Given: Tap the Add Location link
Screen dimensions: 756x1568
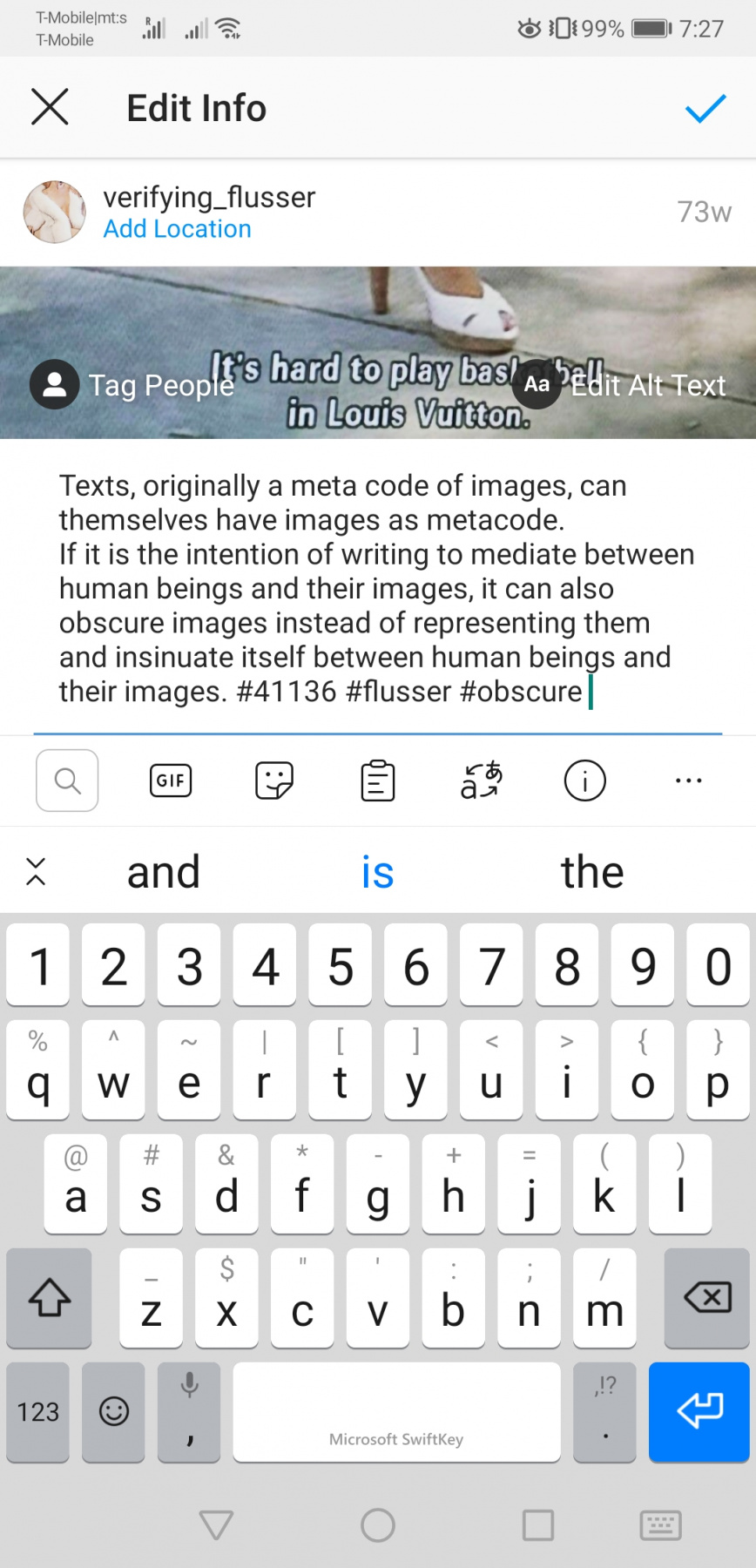Looking at the screenshot, I should pos(177,229).
